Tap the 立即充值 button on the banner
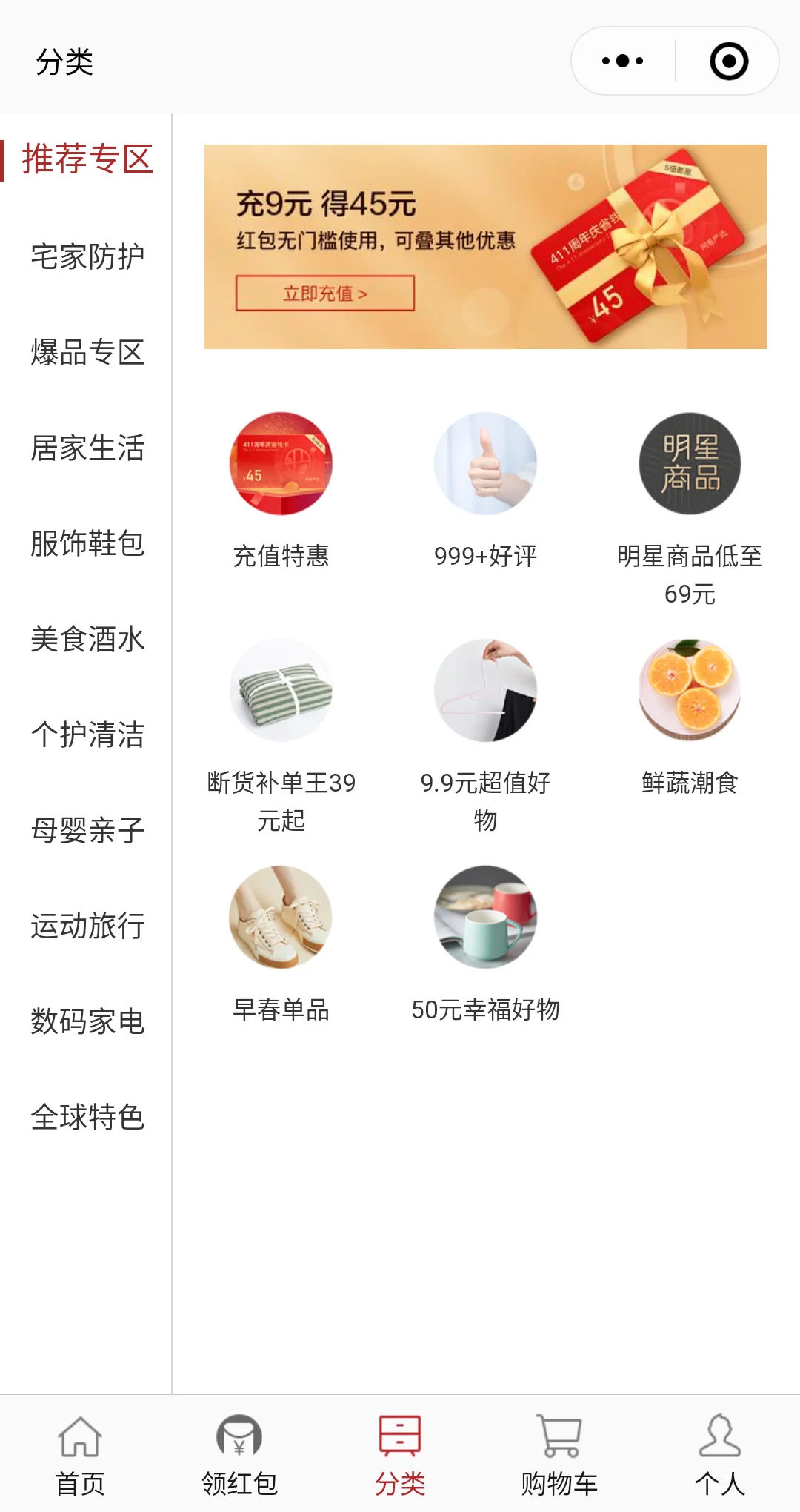This screenshot has height=1512, width=800. tap(324, 294)
